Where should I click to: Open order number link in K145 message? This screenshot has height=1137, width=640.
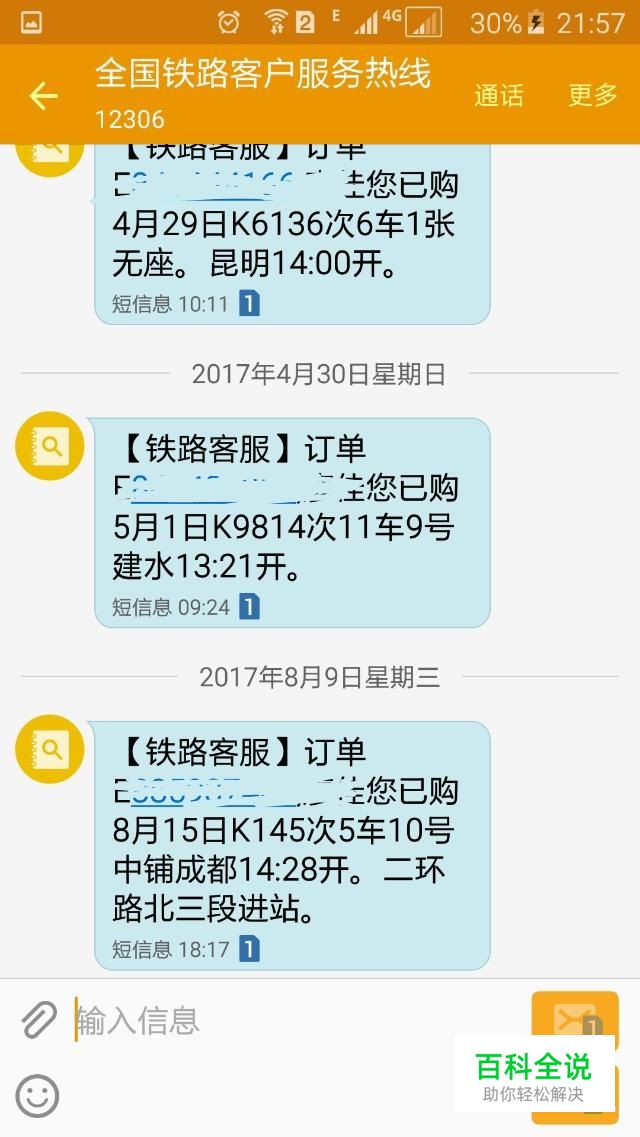[x=215, y=790]
